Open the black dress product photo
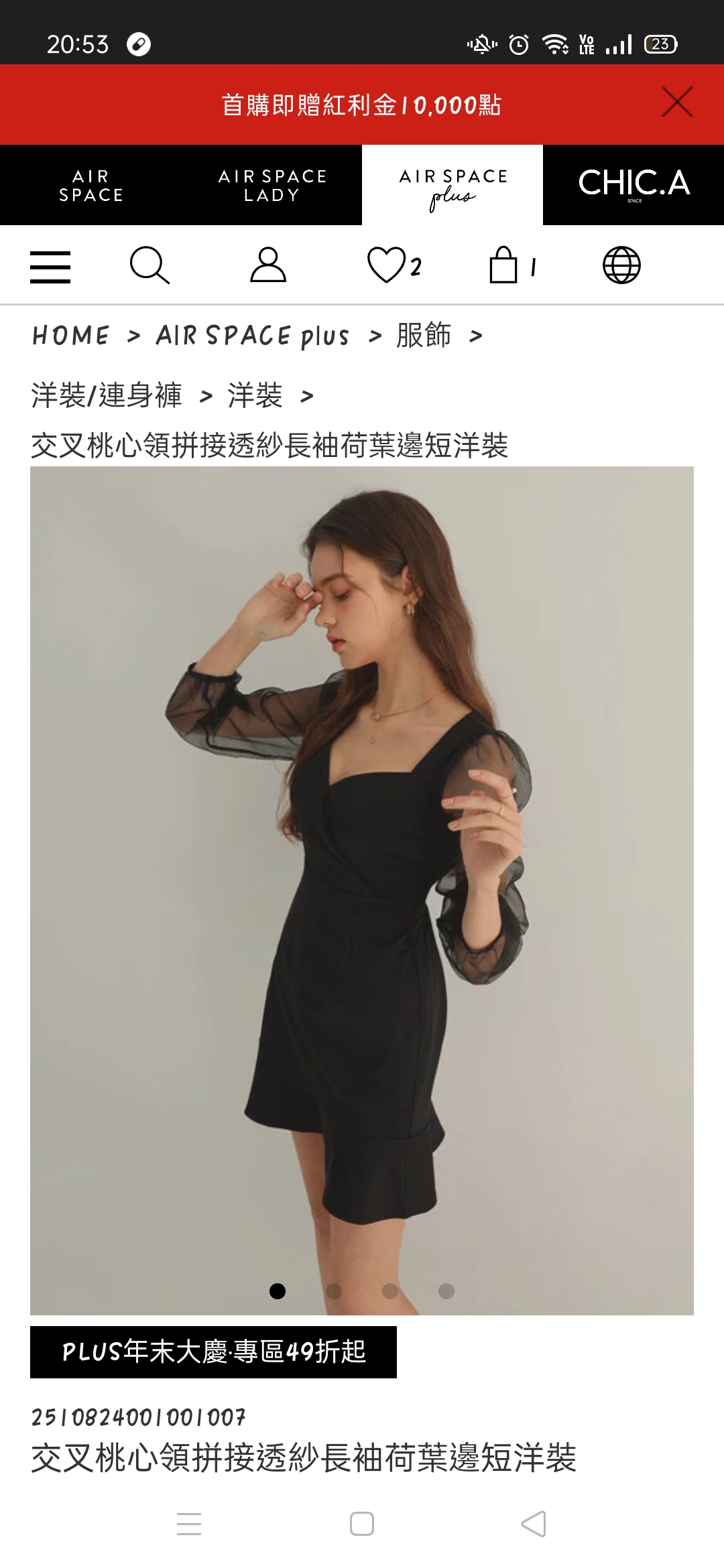Viewport: 724px width, 1568px height. pos(362,871)
